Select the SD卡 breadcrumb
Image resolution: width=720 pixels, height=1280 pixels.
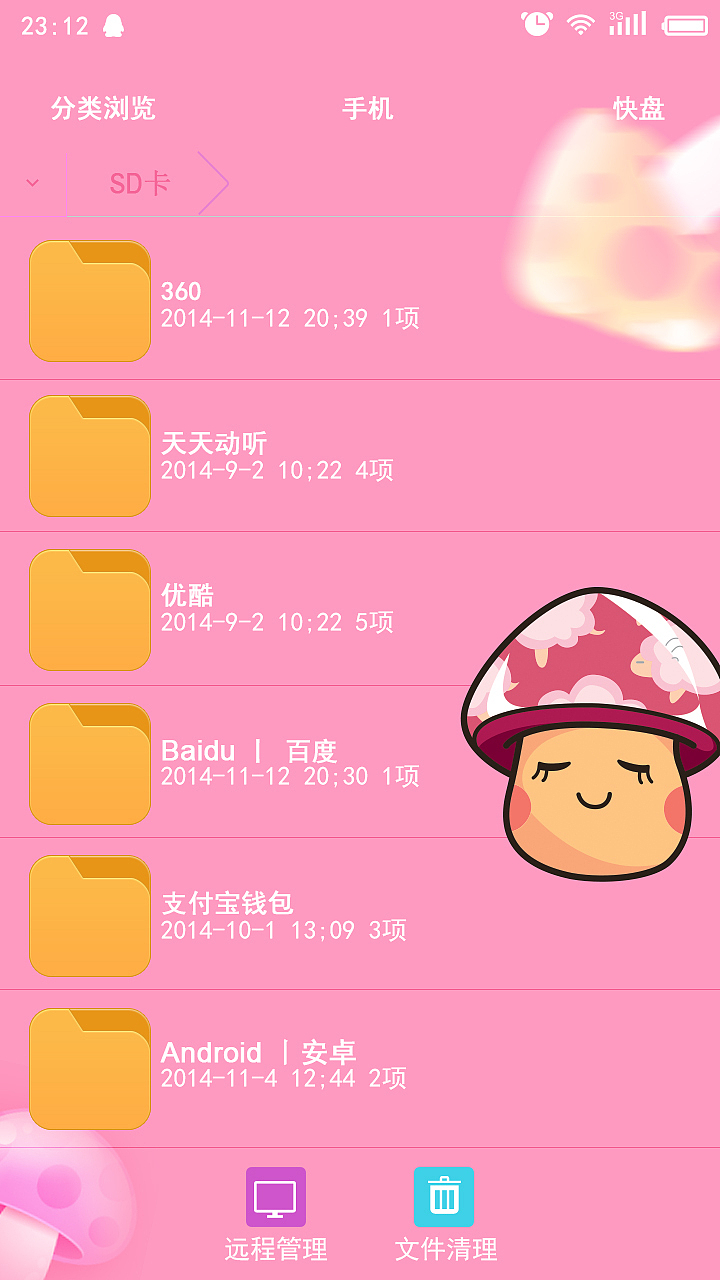pyautogui.click(x=140, y=183)
